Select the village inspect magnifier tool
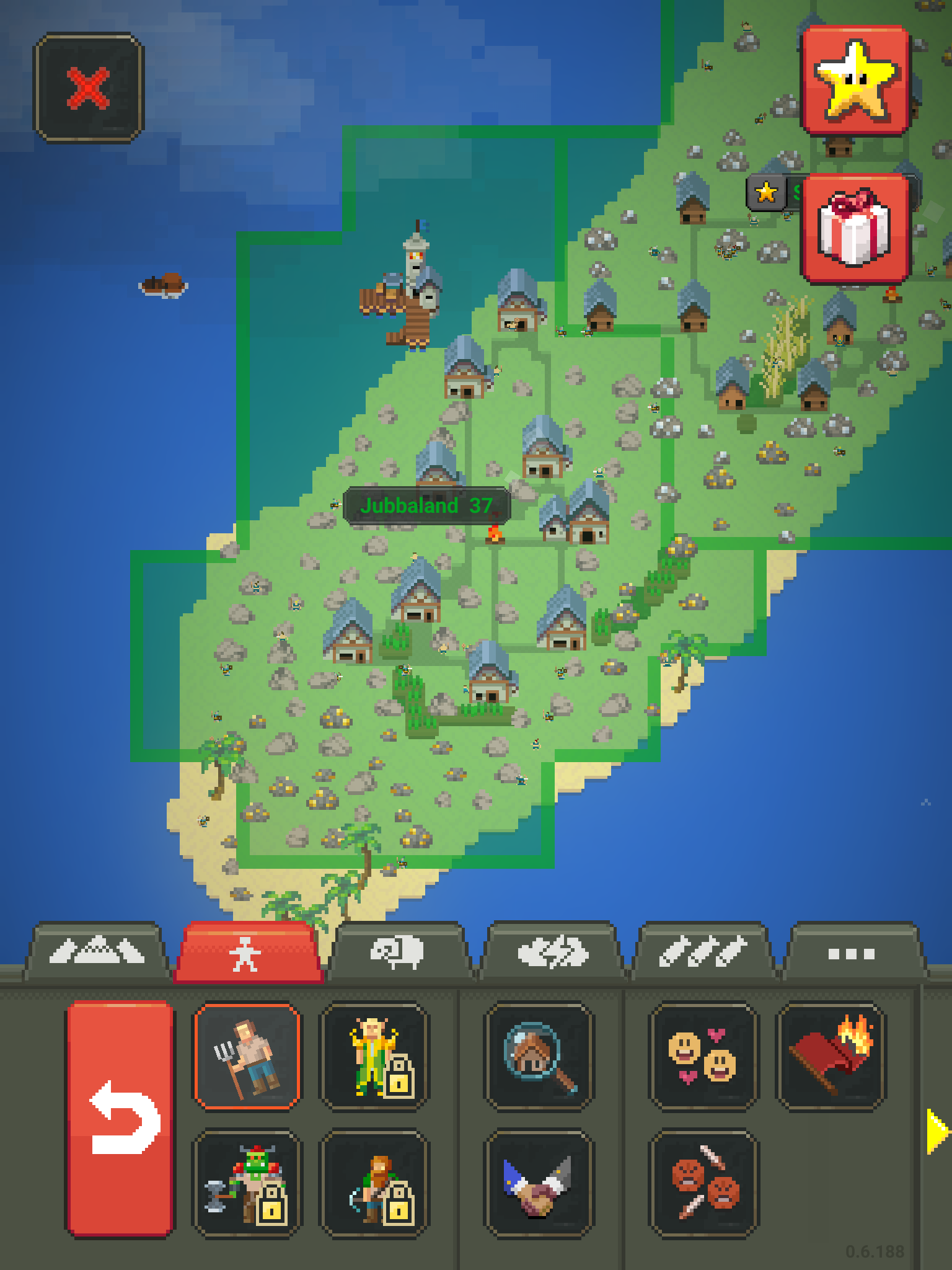Viewport: 952px width, 1270px height. (538, 1057)
